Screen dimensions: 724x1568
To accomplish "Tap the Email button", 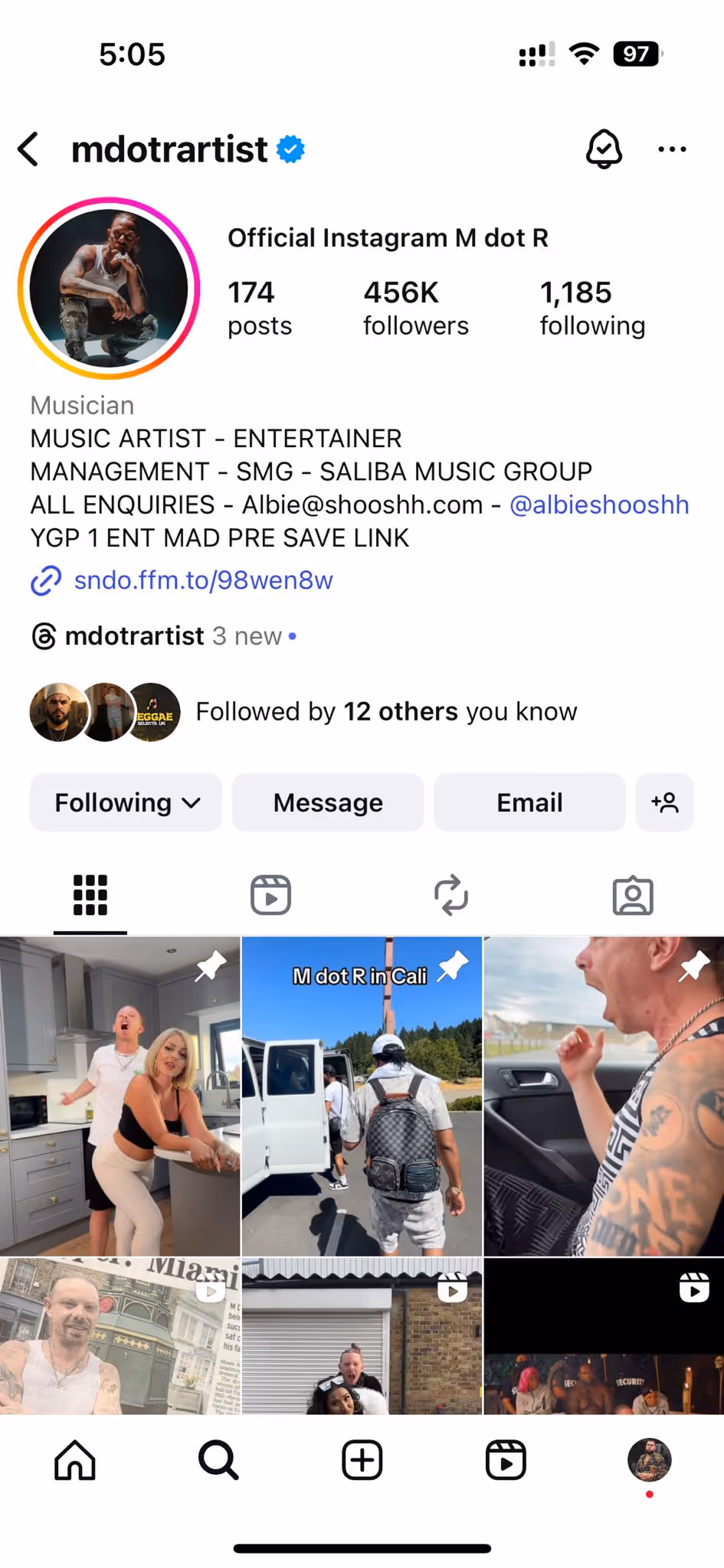I will point(529,802).
